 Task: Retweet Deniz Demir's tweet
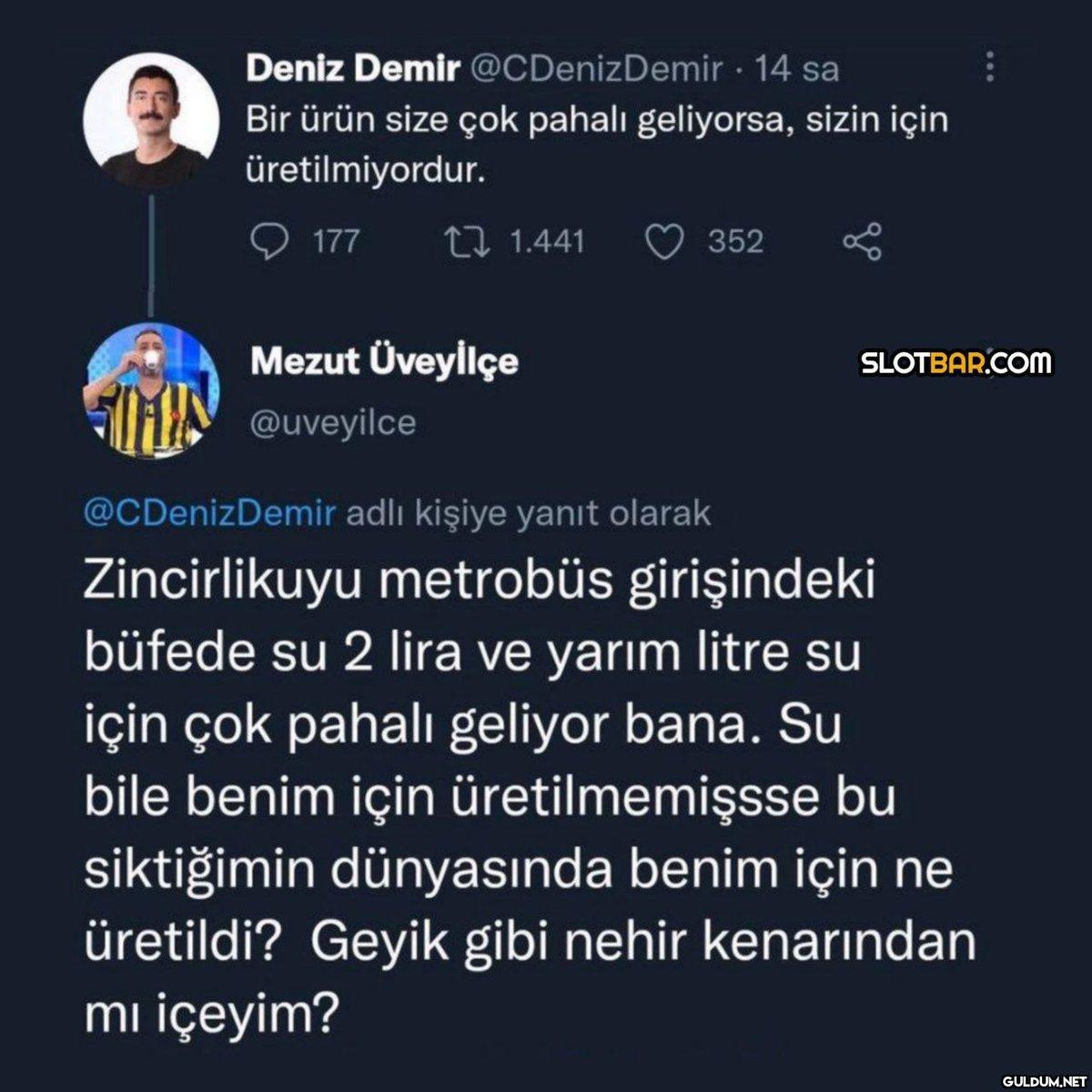467,241
